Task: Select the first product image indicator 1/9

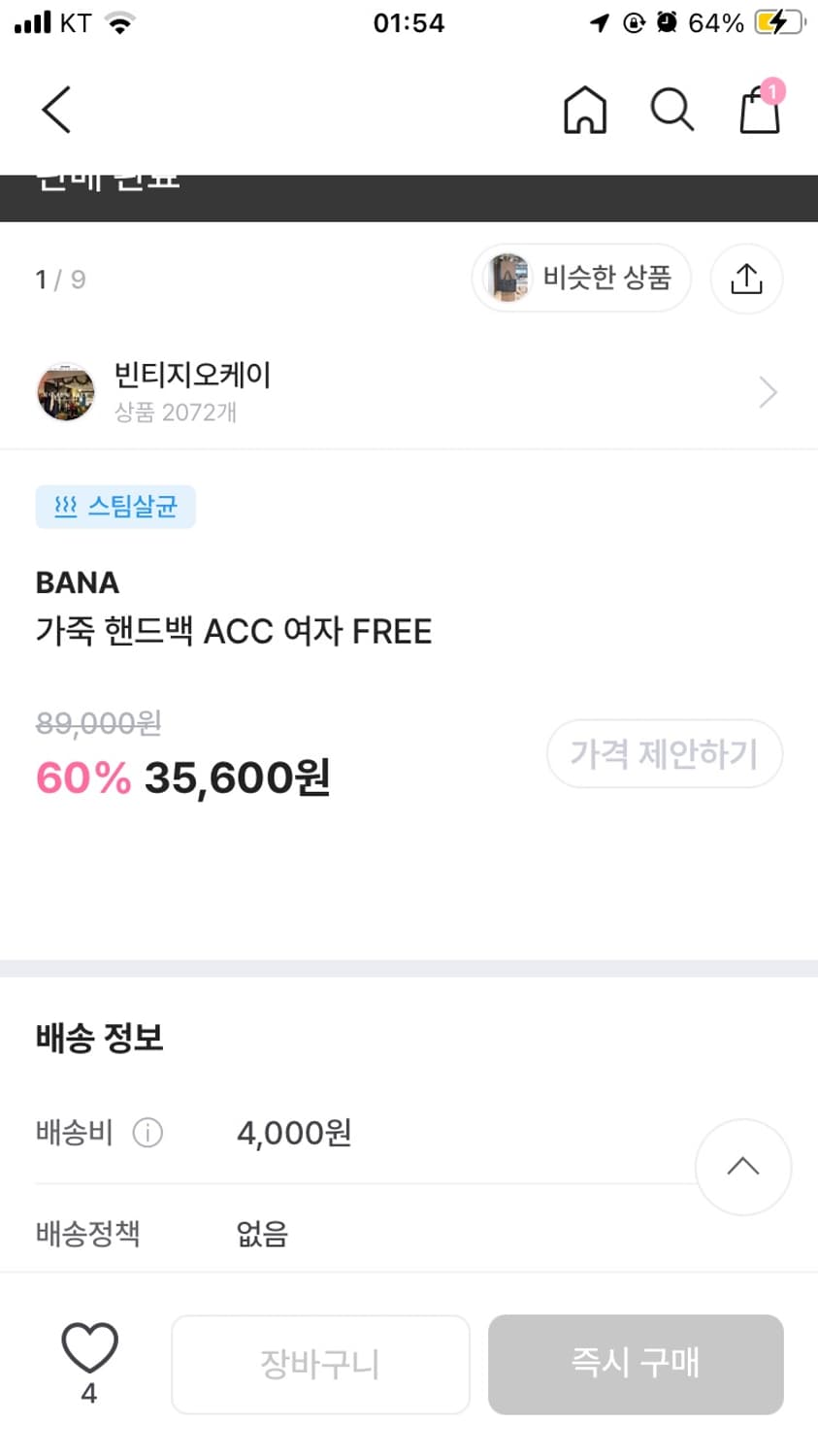Action: tap(58, 279)
